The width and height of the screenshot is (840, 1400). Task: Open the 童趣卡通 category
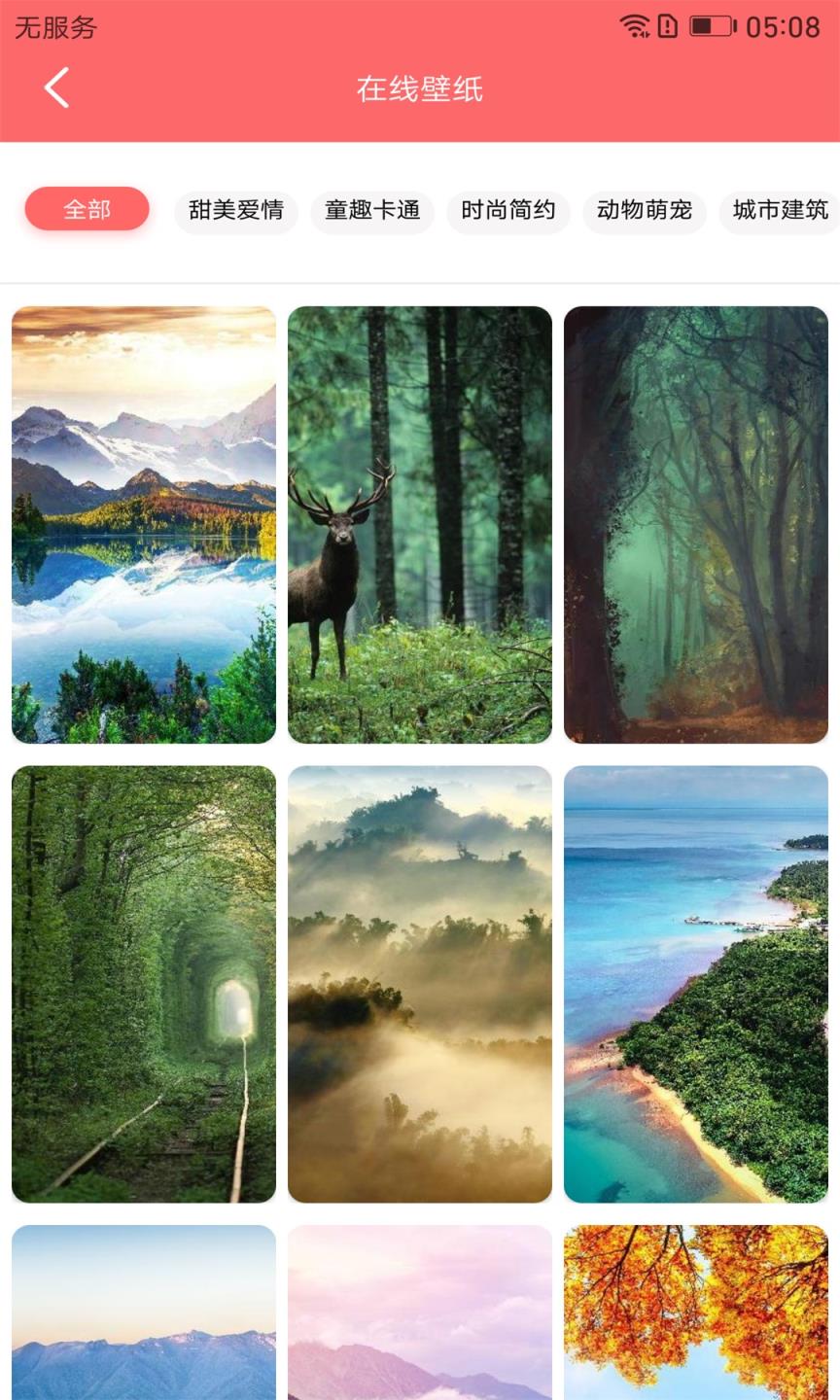[372, 210]
